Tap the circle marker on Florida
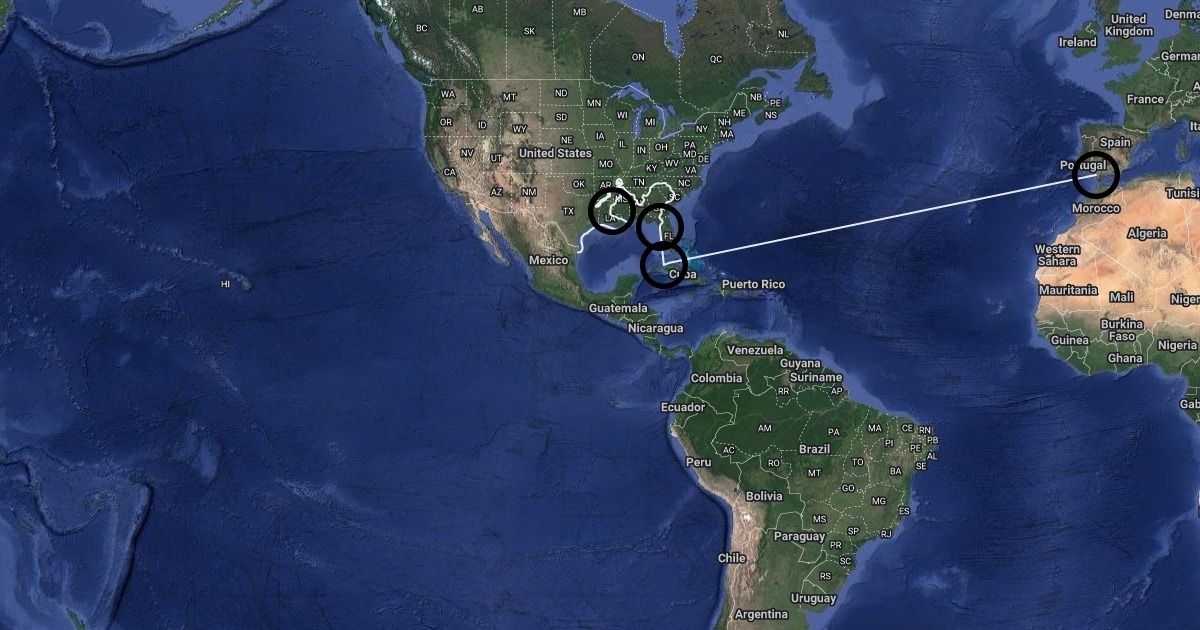 660,226
